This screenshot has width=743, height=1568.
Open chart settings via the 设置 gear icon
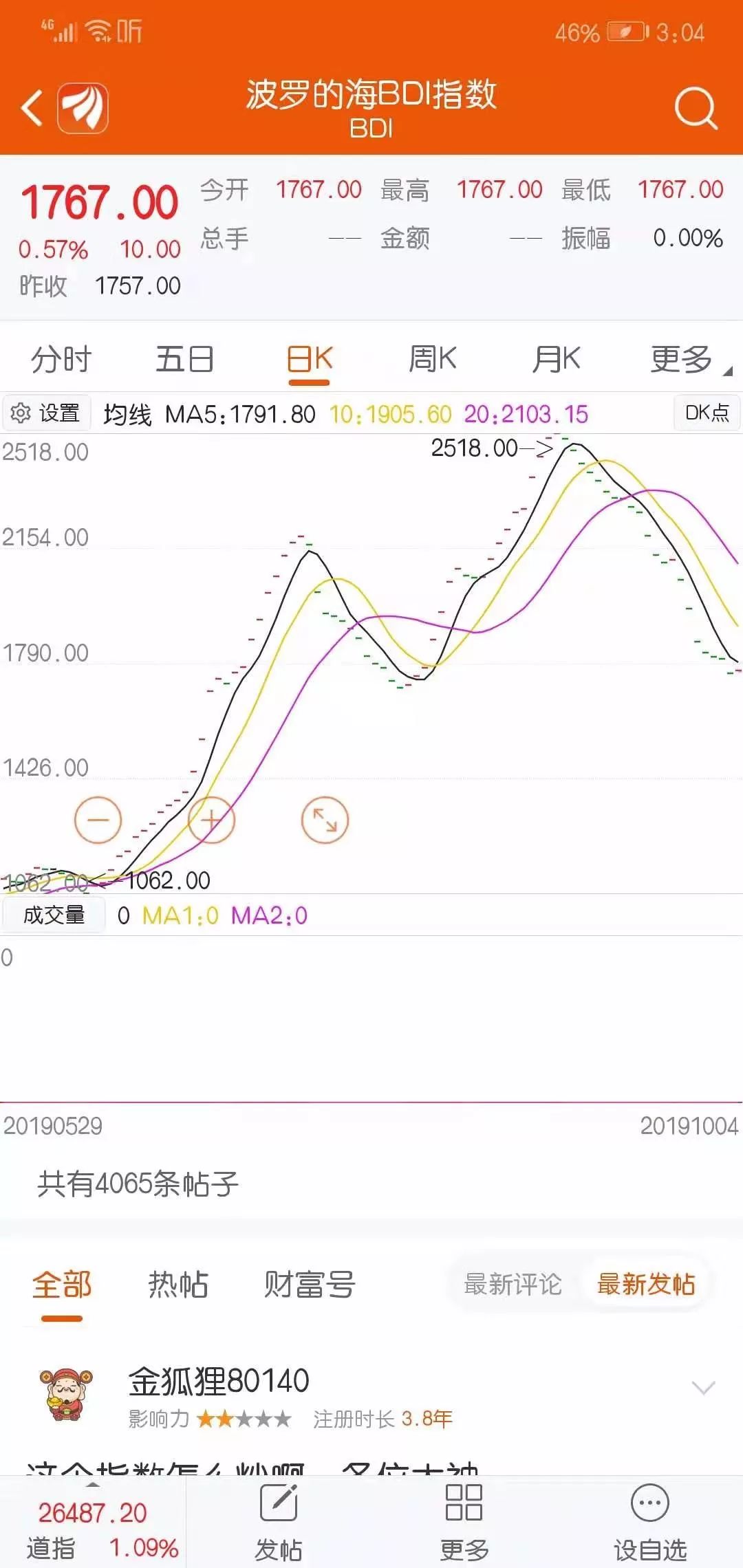(46, 413)
